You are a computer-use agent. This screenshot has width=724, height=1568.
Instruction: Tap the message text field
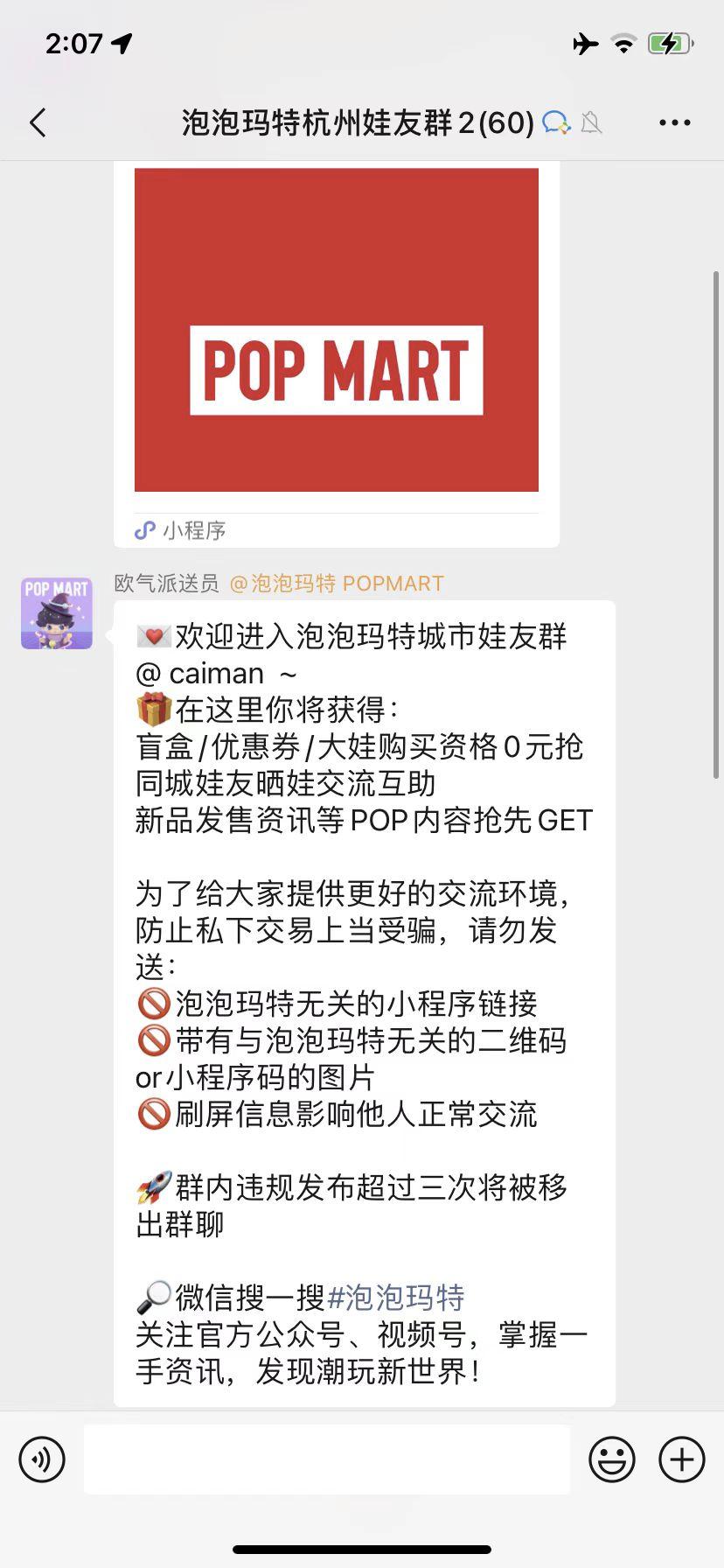(327, 1459)
